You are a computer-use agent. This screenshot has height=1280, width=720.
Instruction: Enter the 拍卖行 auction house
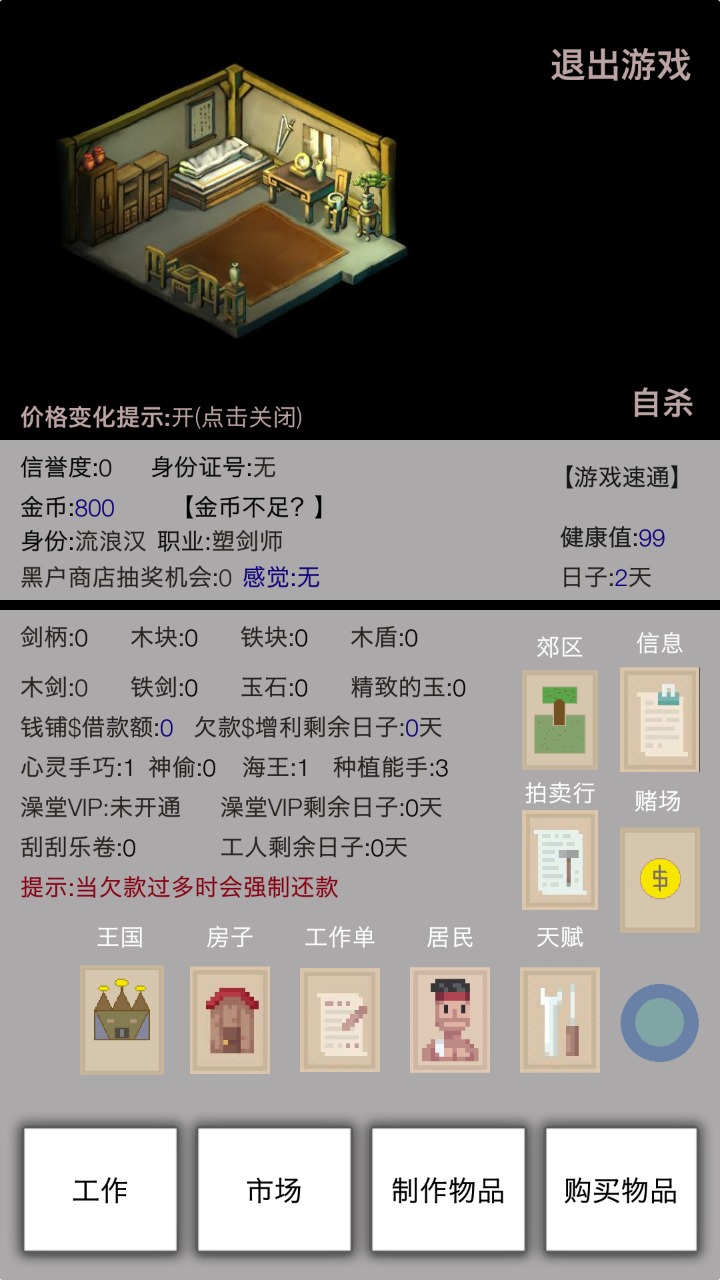560,860
